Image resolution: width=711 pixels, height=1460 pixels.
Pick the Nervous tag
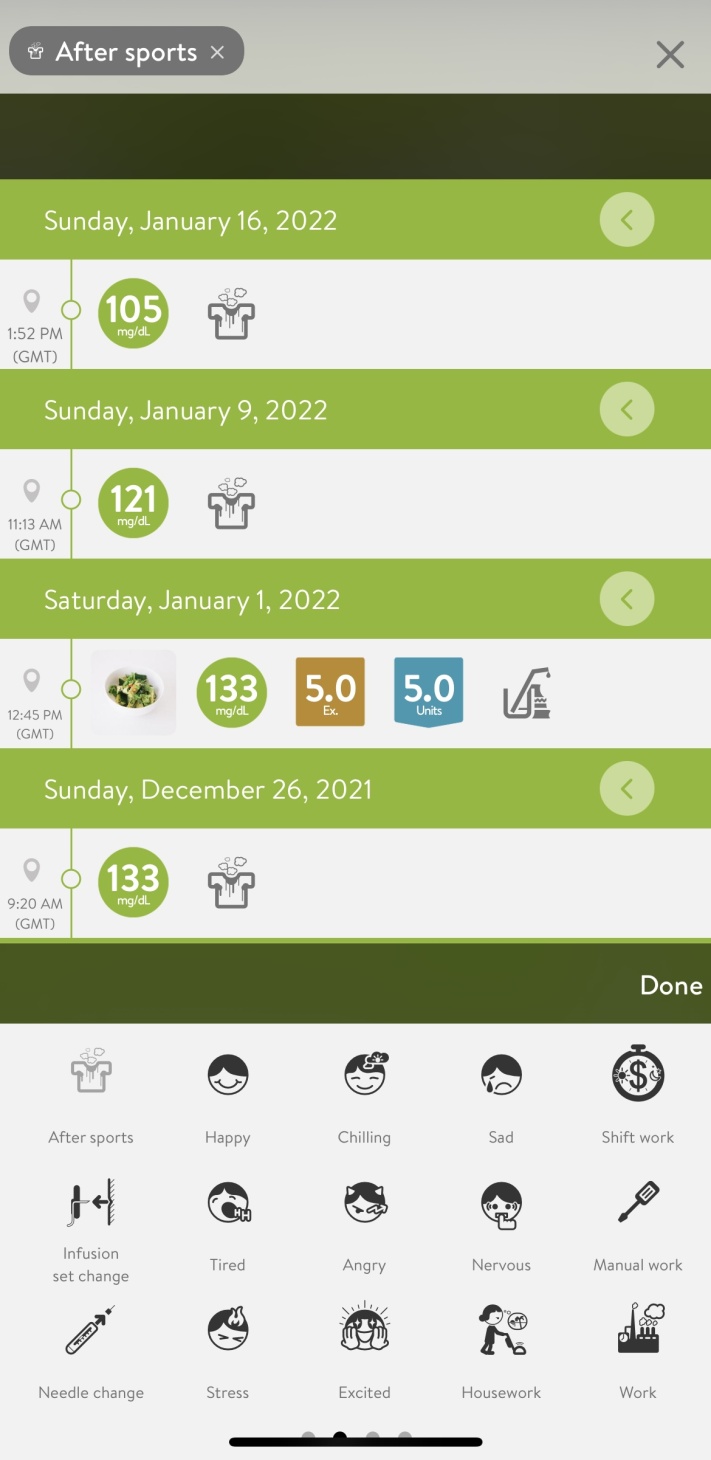click(x=501, y=1222)
